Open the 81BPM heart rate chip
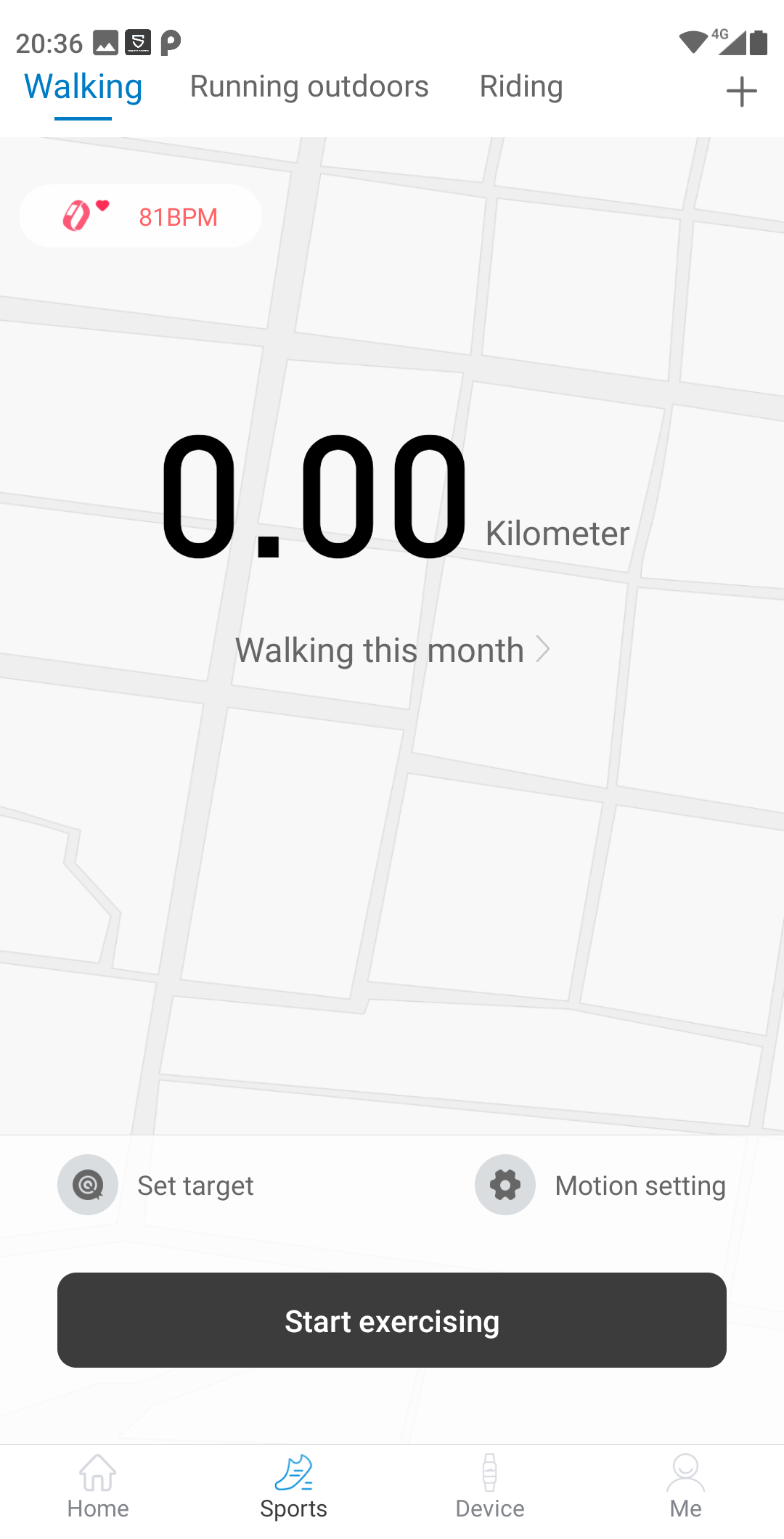Image resolution: width=784 pixels, height=1539 pixels. point(141,216)
